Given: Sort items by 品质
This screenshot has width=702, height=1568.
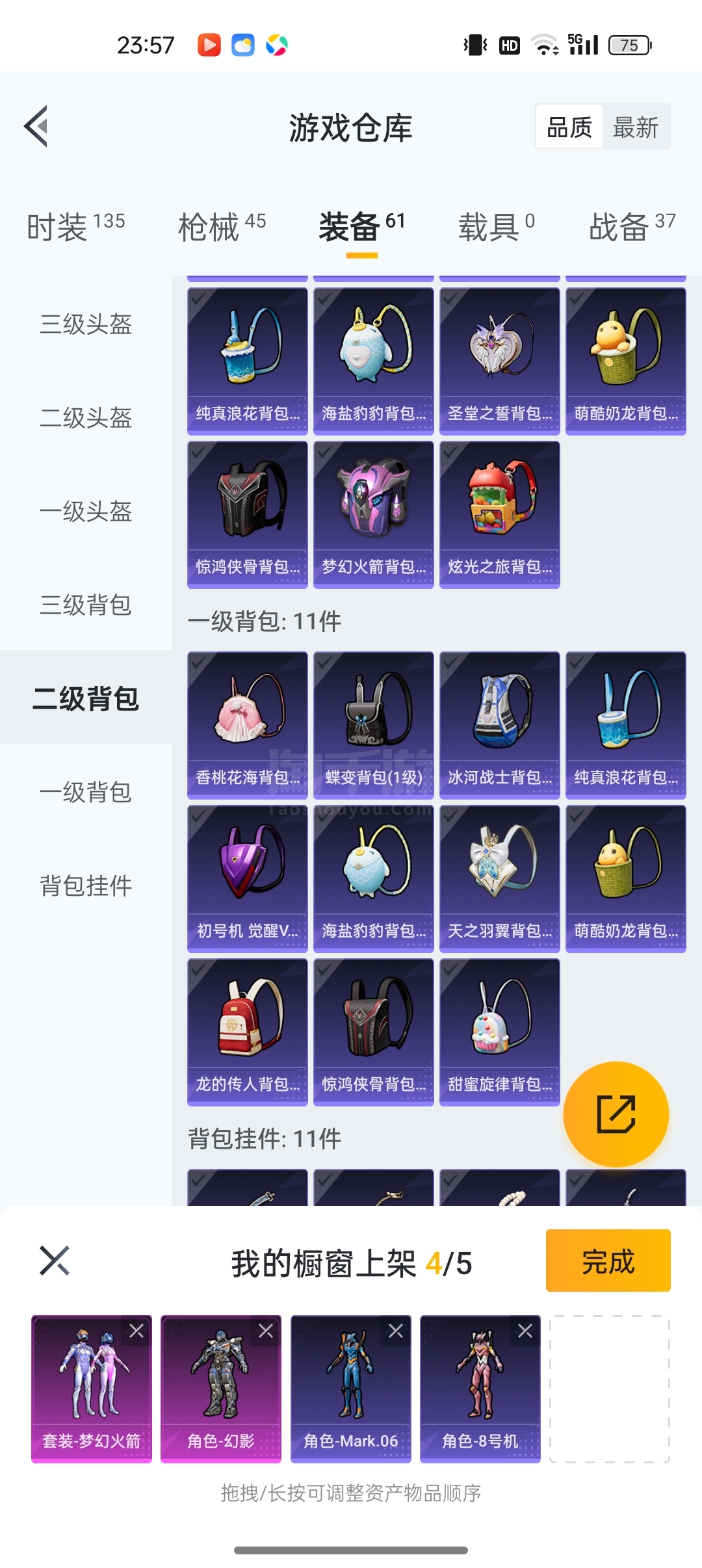Looking at the screenshot, I should point(569,127).
